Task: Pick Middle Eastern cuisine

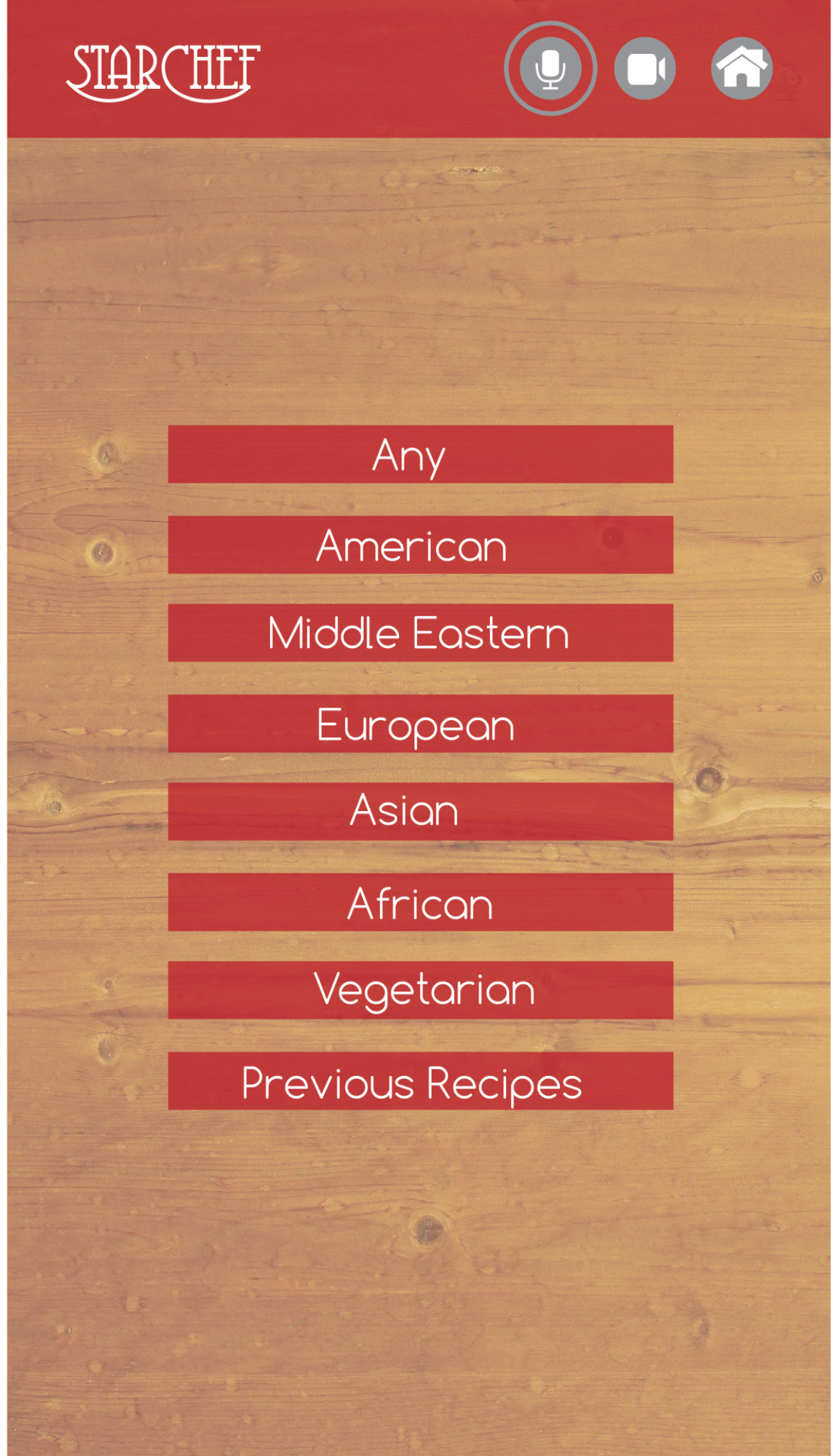Action: 420,633
